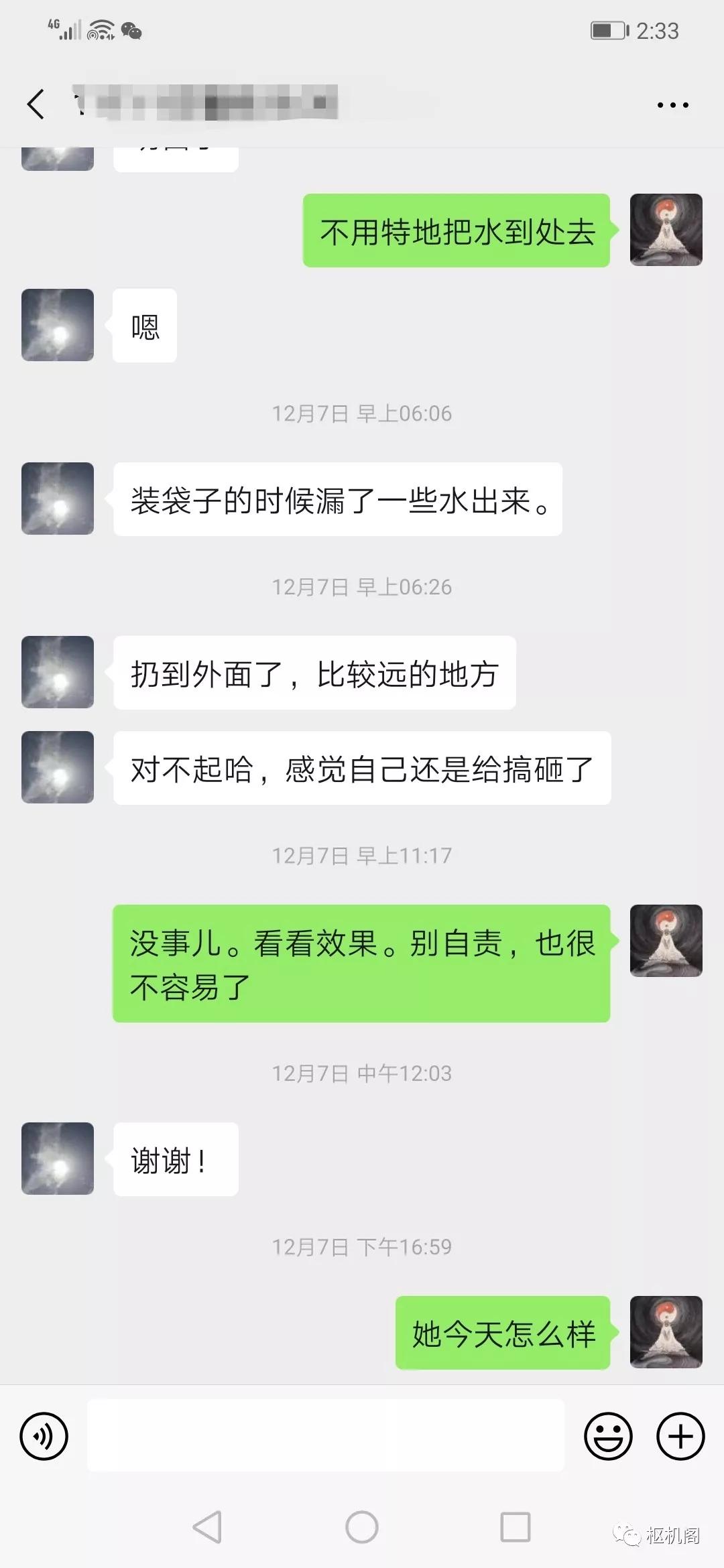Switch to voice message input
Image resolution: width=724 pixels, height=1568 pixels.
[x=44, y=1436]
